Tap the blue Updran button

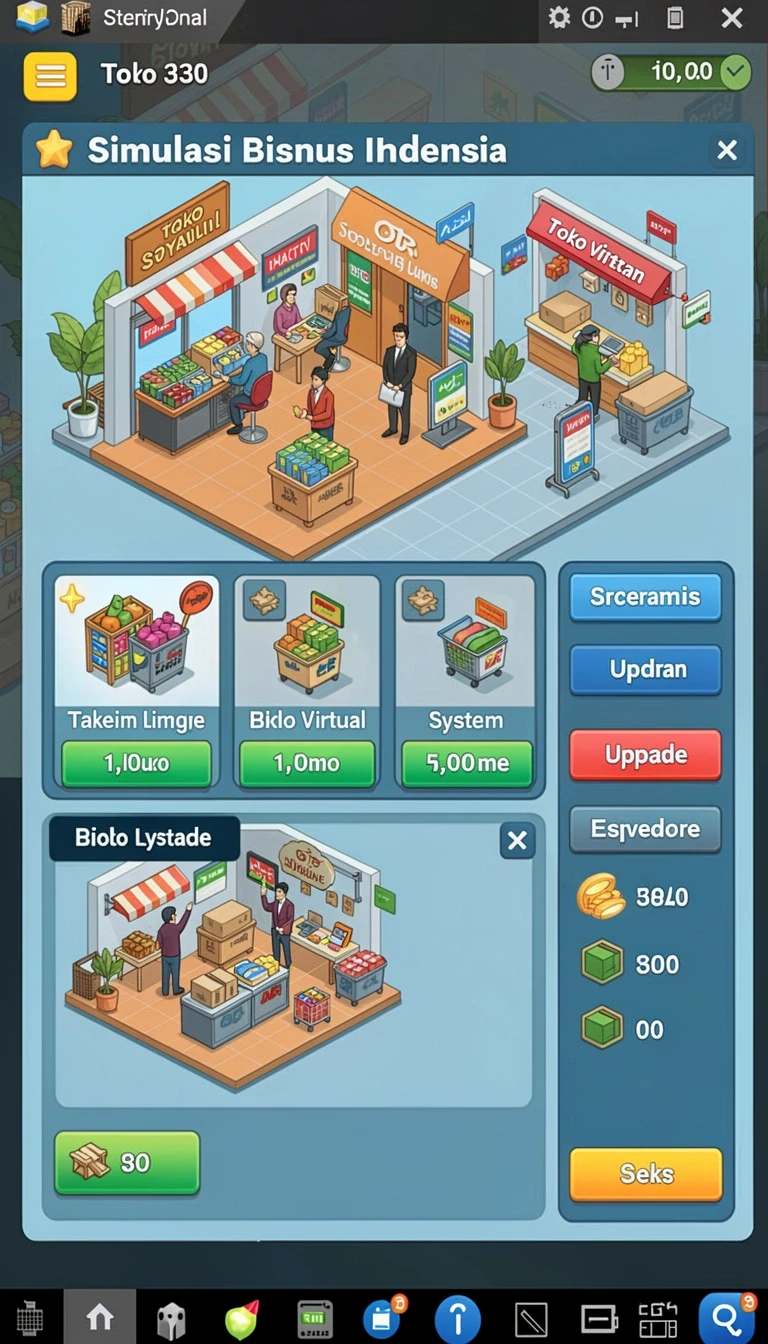click(645, 670)
